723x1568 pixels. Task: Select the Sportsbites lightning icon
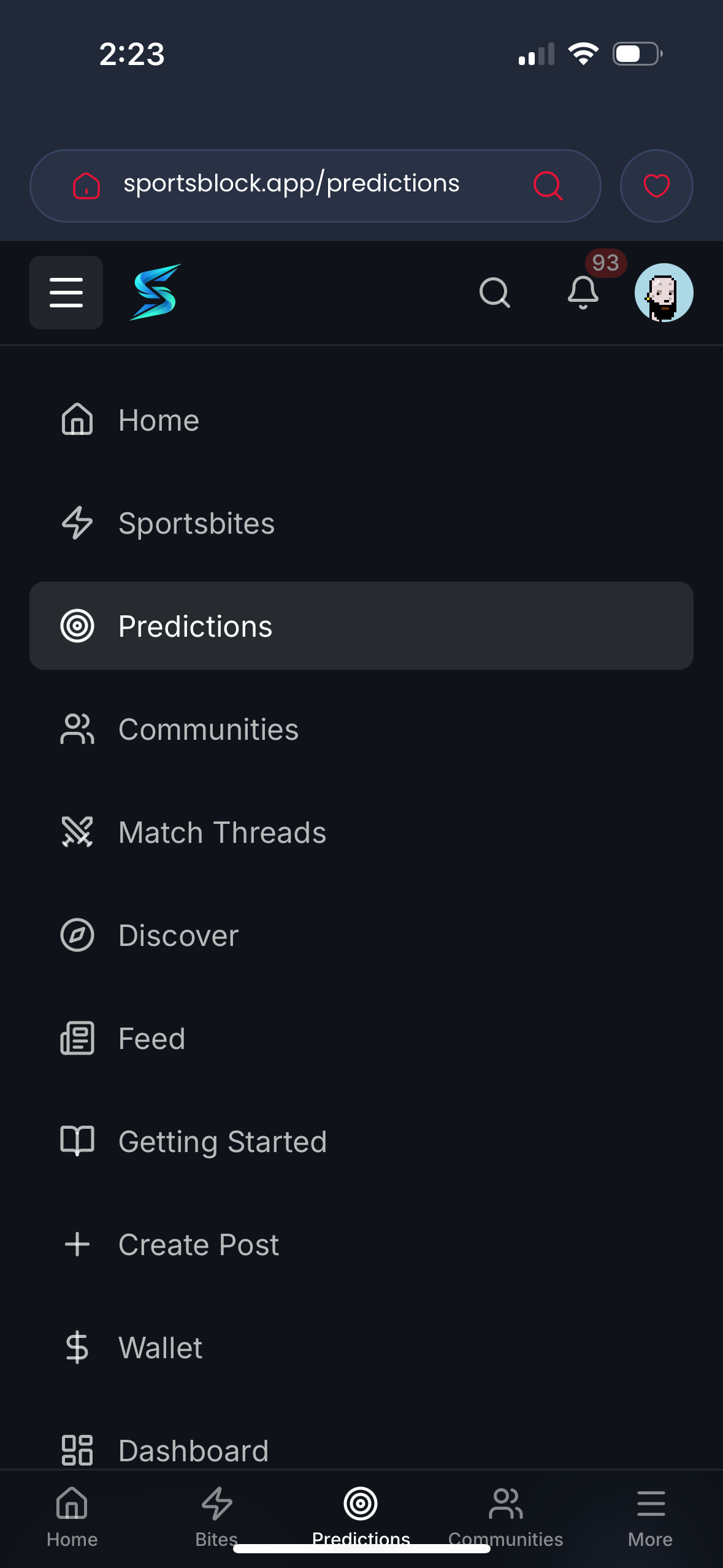pyautogui.click(x=77, y=523)
